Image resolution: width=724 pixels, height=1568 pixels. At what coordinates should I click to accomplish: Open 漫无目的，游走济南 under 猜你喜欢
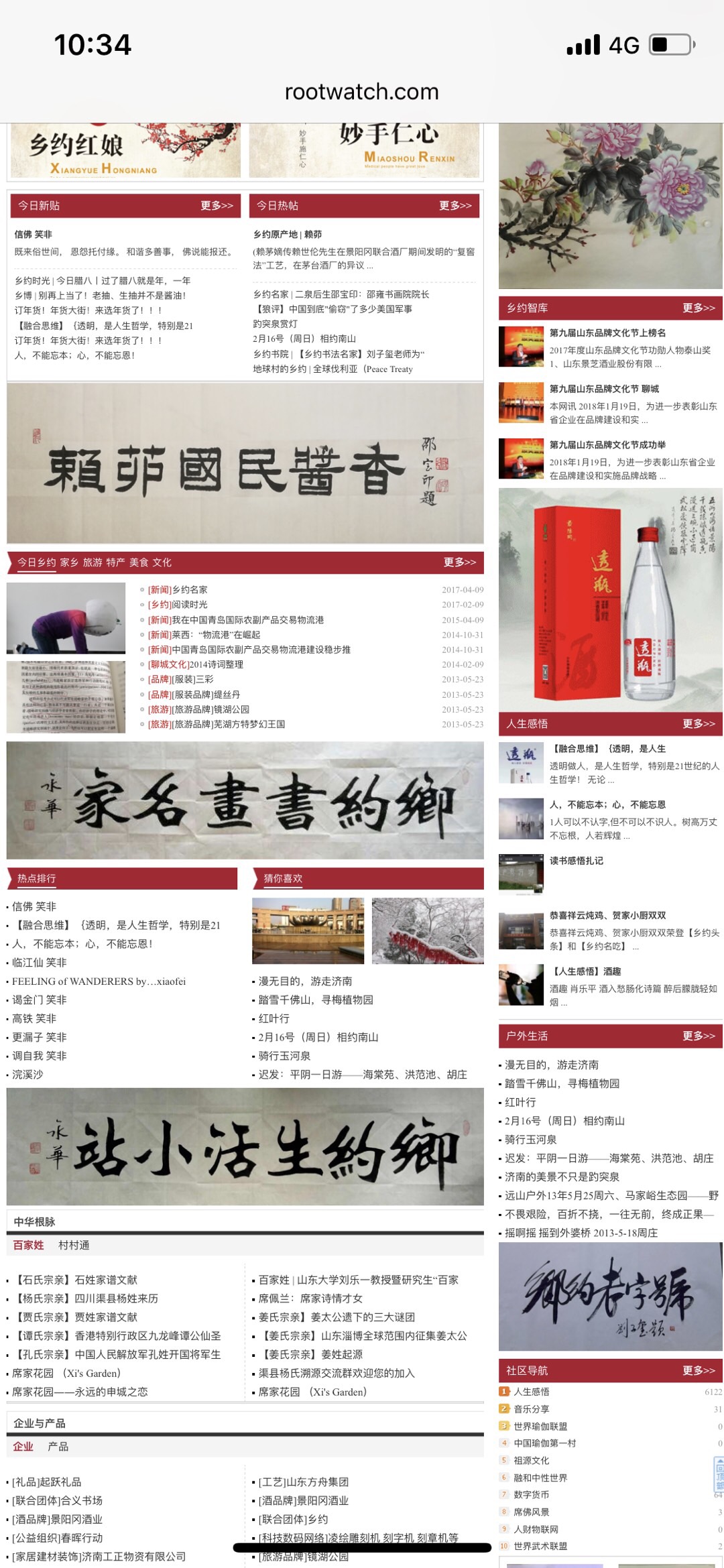(x=305, y=981)
